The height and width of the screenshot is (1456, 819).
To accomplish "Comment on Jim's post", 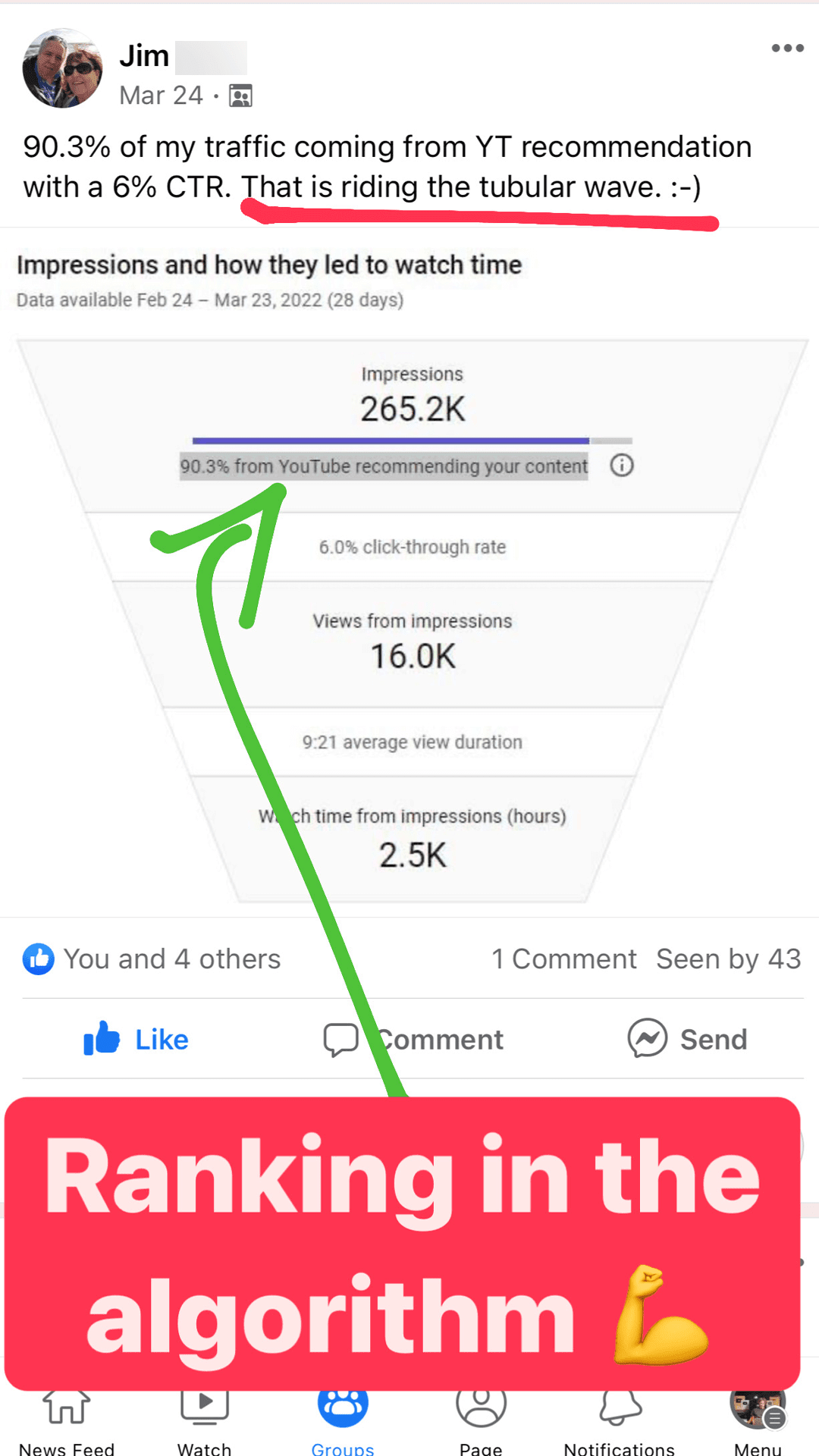I will pos(413,1039).
